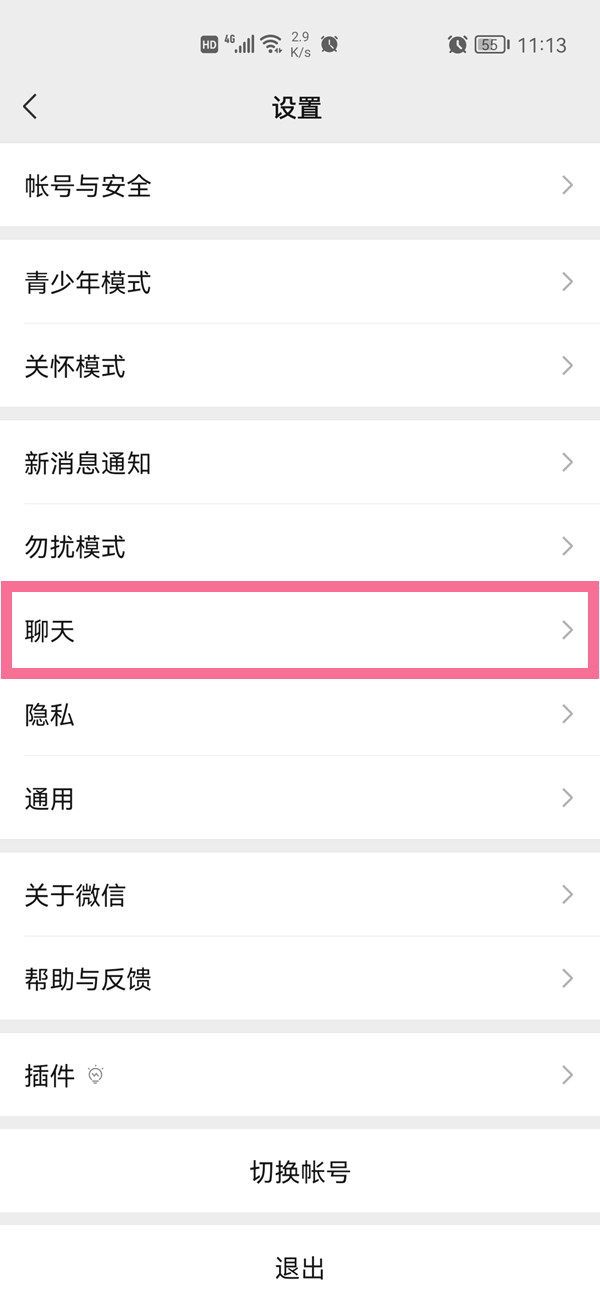Open 帮助与反馈

[300, 978]
